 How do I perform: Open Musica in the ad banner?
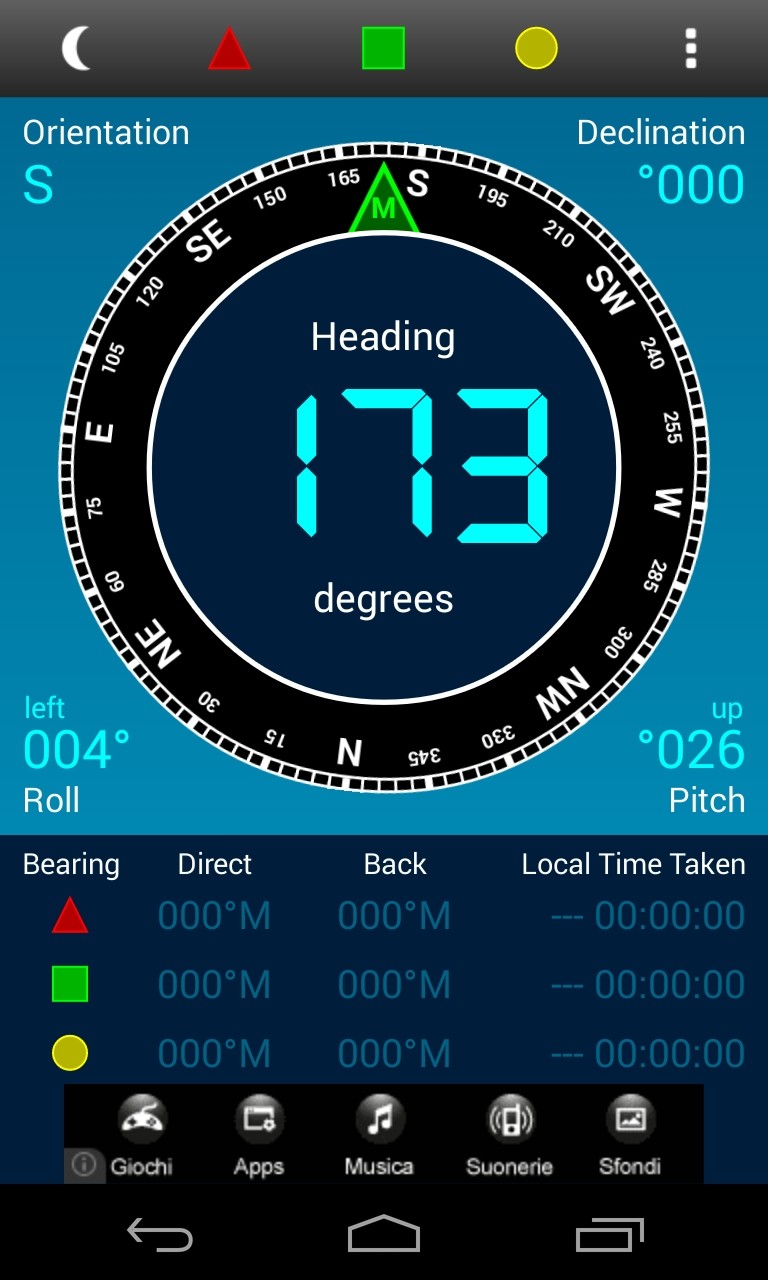pyautogui.click(x=379, y=1135)
